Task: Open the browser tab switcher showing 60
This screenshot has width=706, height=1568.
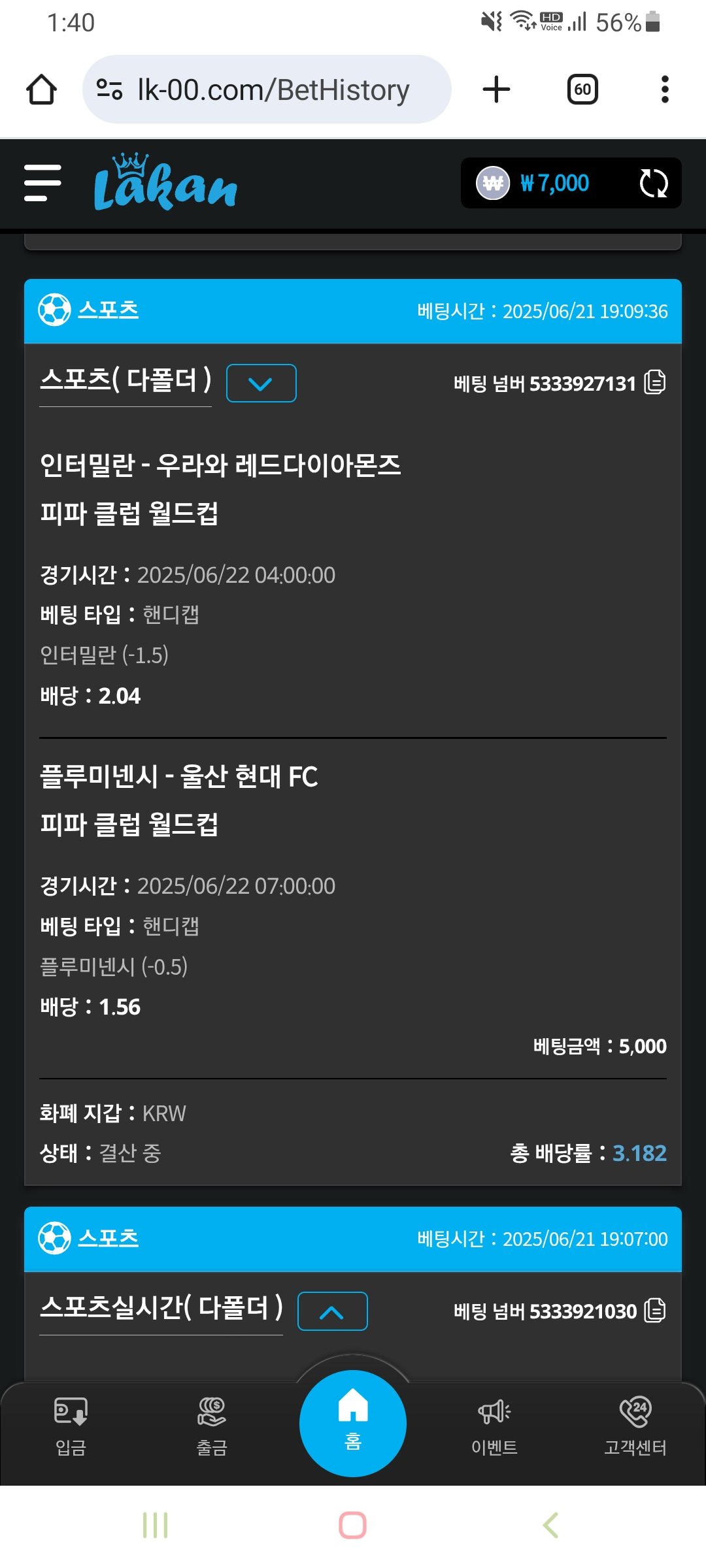Action: click(x=582, y=90)
